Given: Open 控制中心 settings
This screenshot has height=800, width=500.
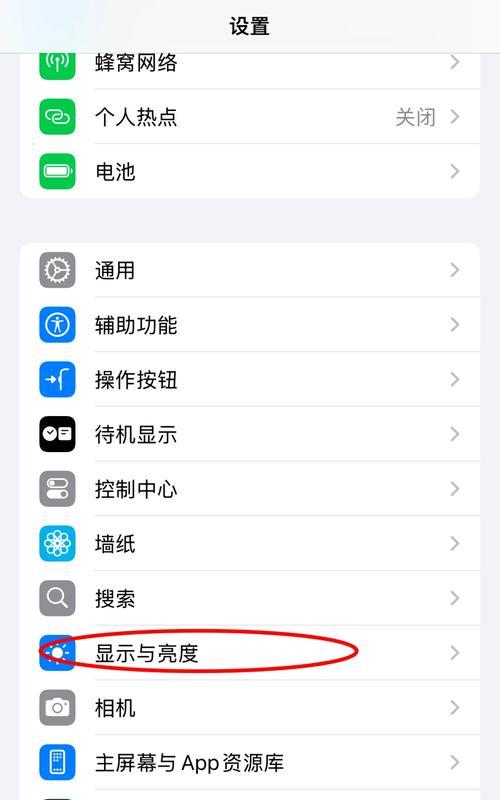Looking at the screenshot, I should 249,489.
